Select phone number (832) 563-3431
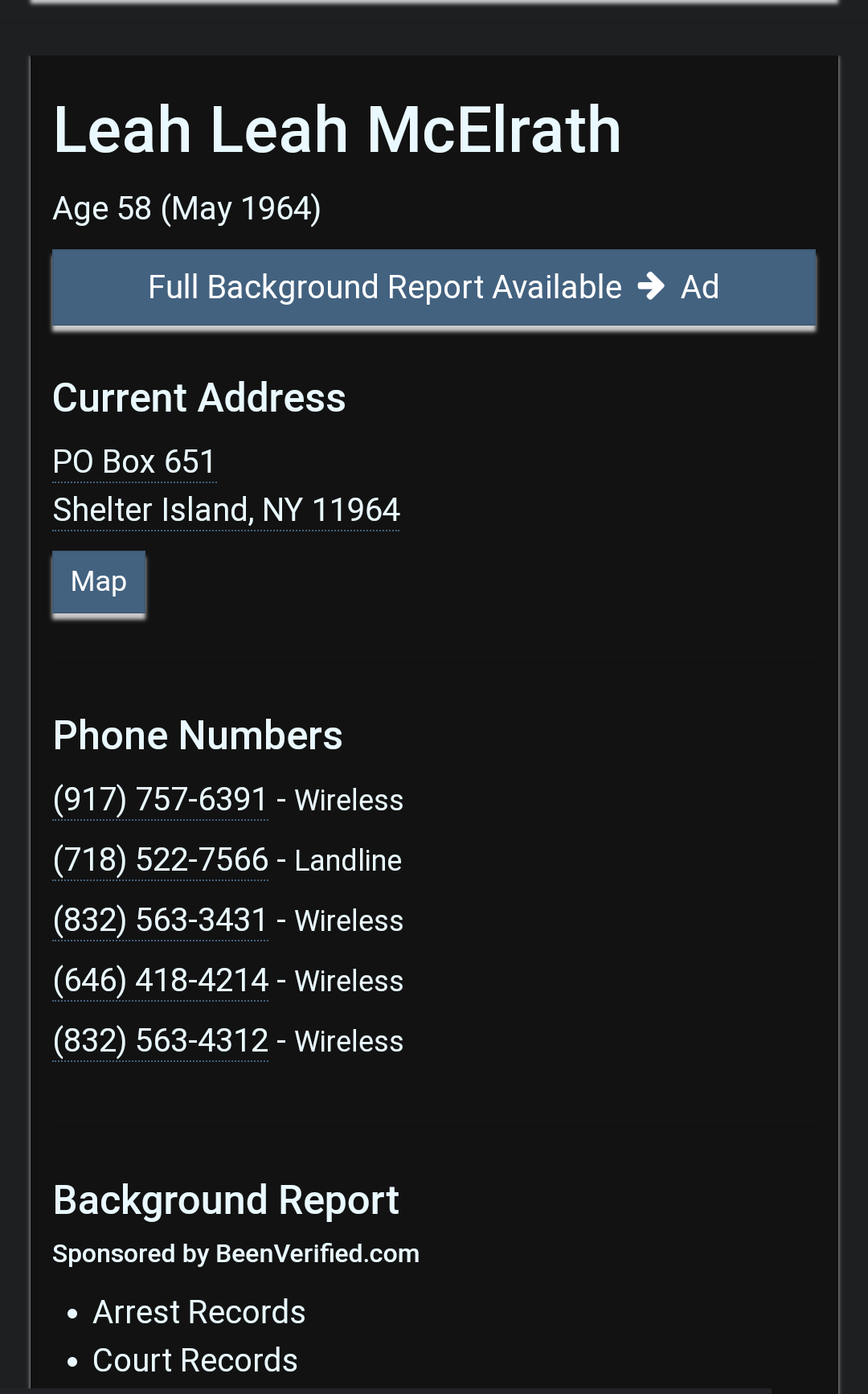This screenshot has height=1394, width=868. (160, 920)
